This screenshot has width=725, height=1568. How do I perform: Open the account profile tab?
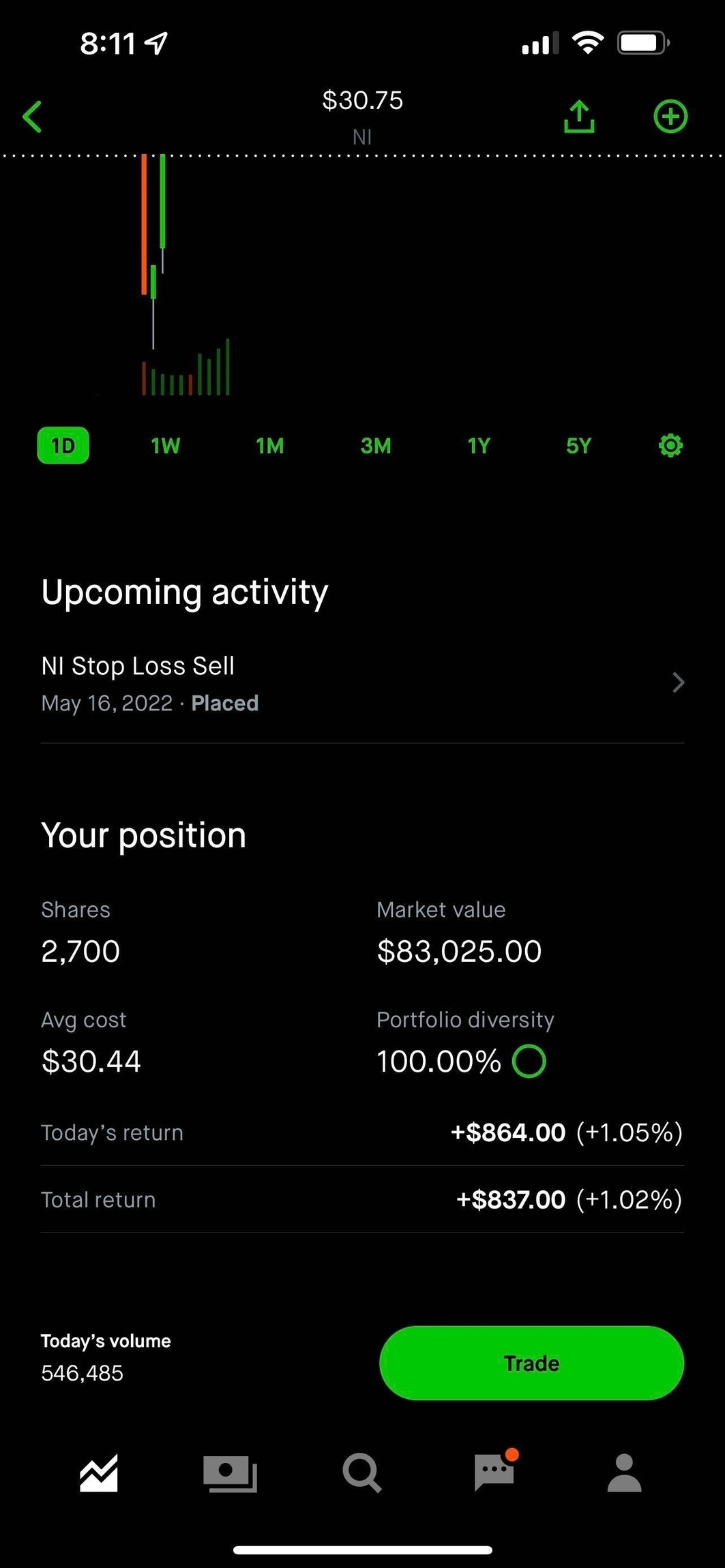(624, 1473)
